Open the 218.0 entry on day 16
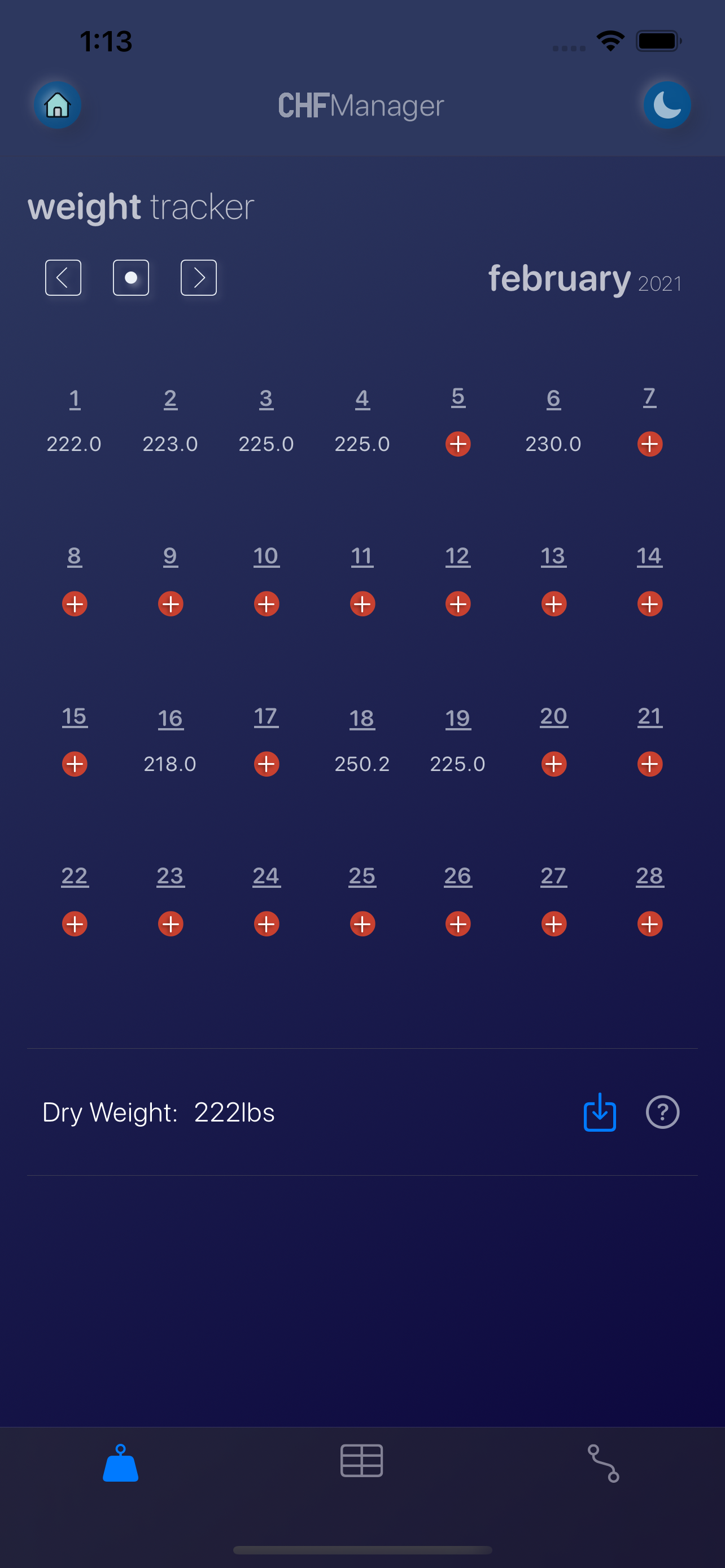 (x=170, y=764)
